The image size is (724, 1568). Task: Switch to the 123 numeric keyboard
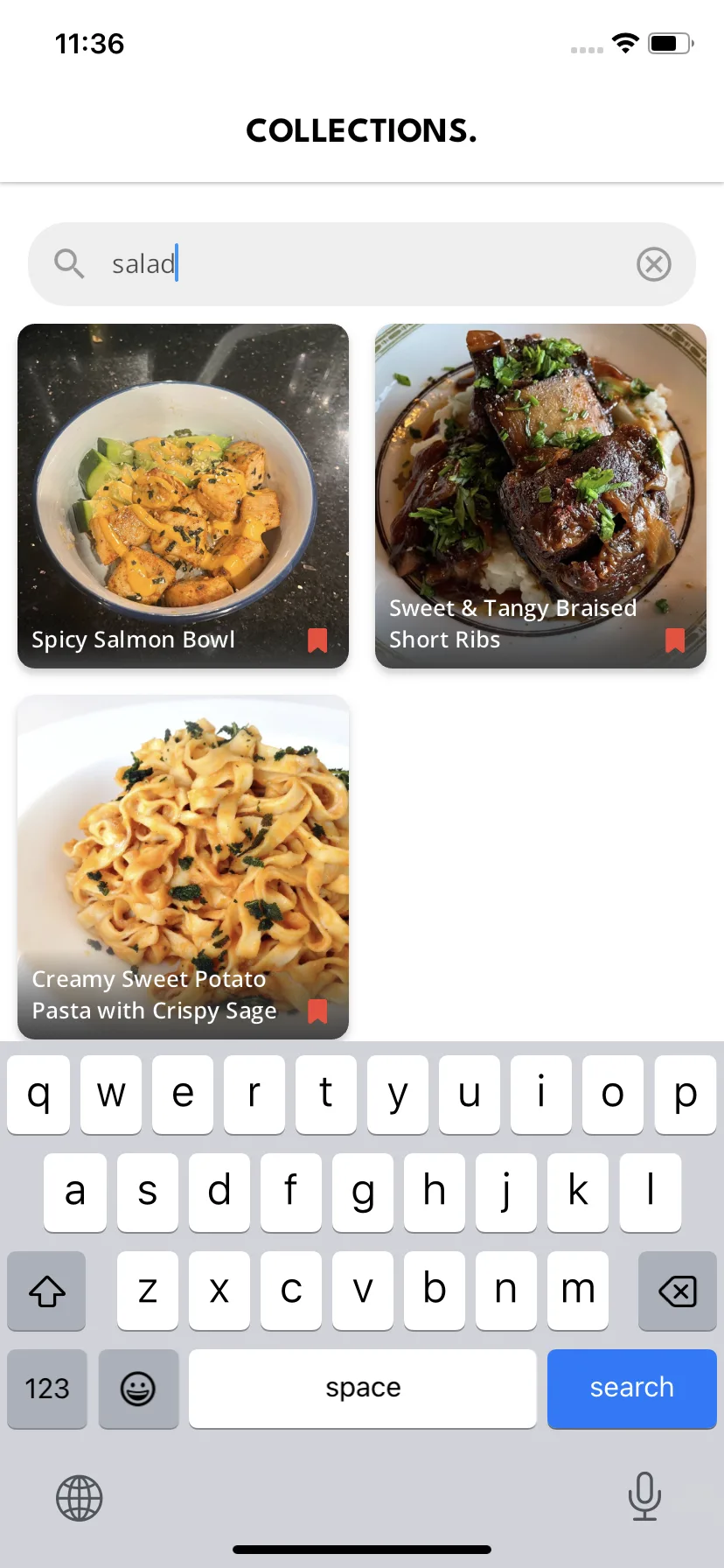pos(47,1388)
